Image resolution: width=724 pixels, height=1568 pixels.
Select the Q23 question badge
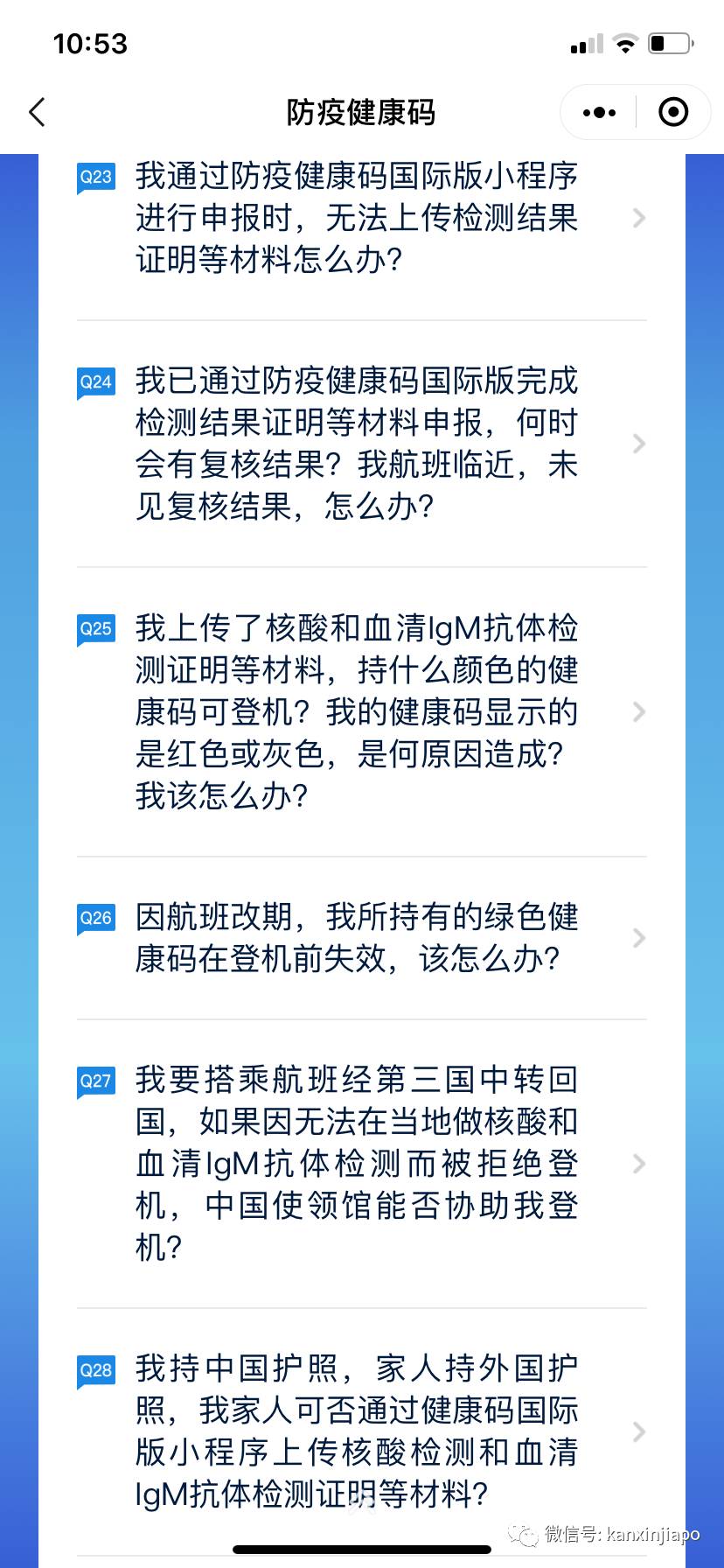point(95,177)
